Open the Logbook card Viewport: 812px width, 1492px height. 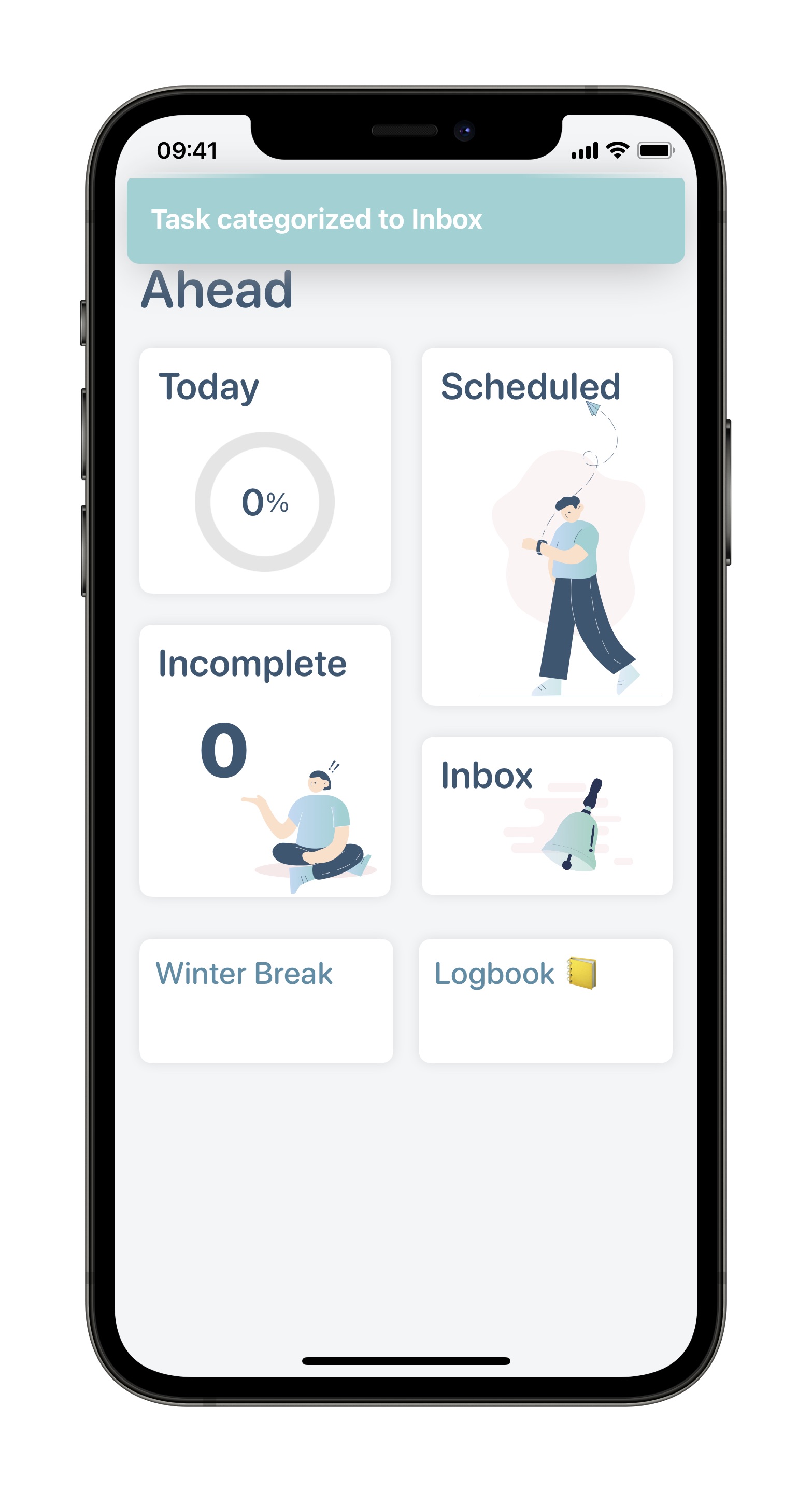click(x=545, y=1000)
